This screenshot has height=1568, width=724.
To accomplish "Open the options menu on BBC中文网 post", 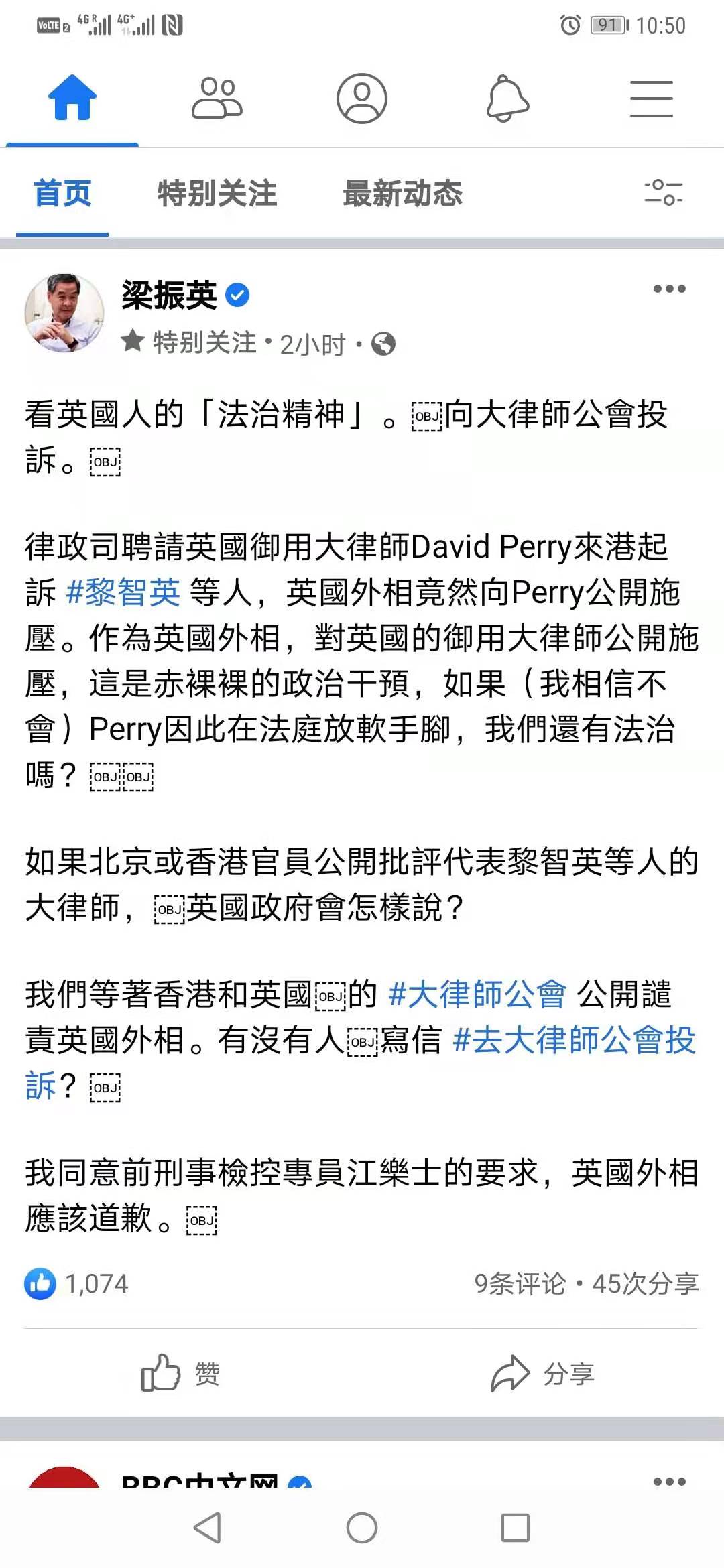I will click(x=669, y=1482).
